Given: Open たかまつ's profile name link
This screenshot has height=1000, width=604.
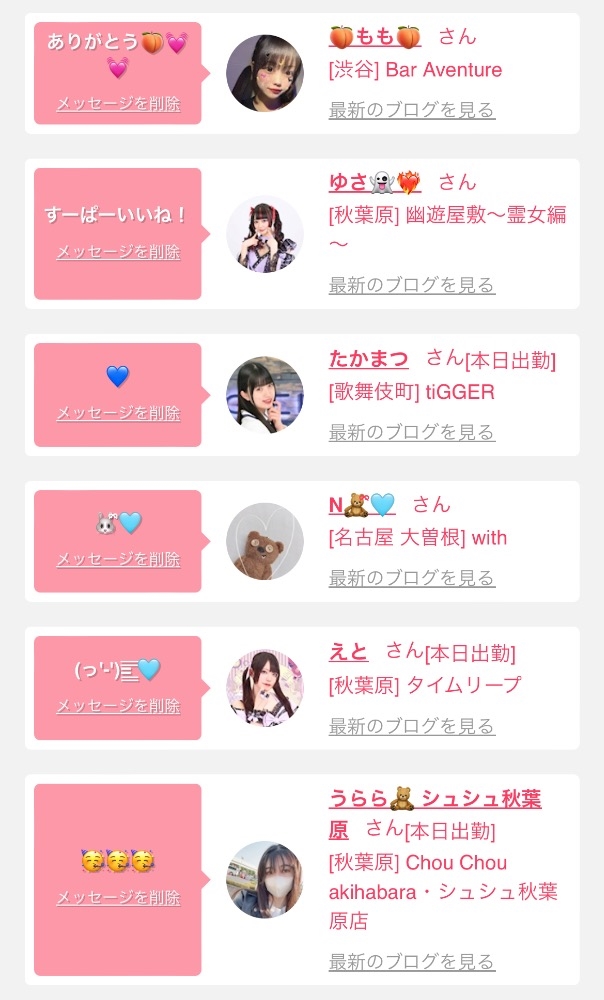Looking at the screenshot, I should point(369,358).
